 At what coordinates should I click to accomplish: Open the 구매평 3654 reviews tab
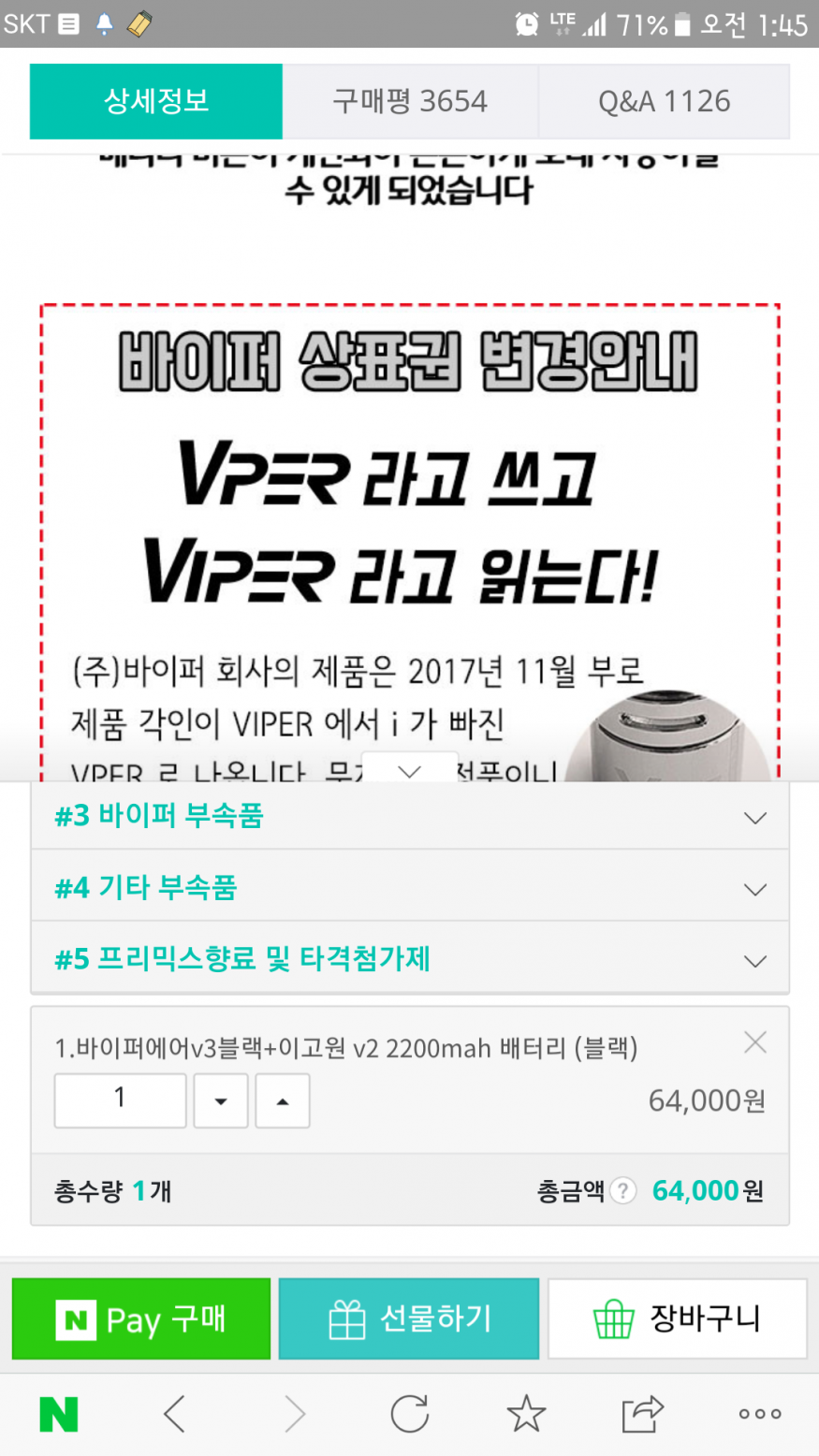[x=410, y=101]
